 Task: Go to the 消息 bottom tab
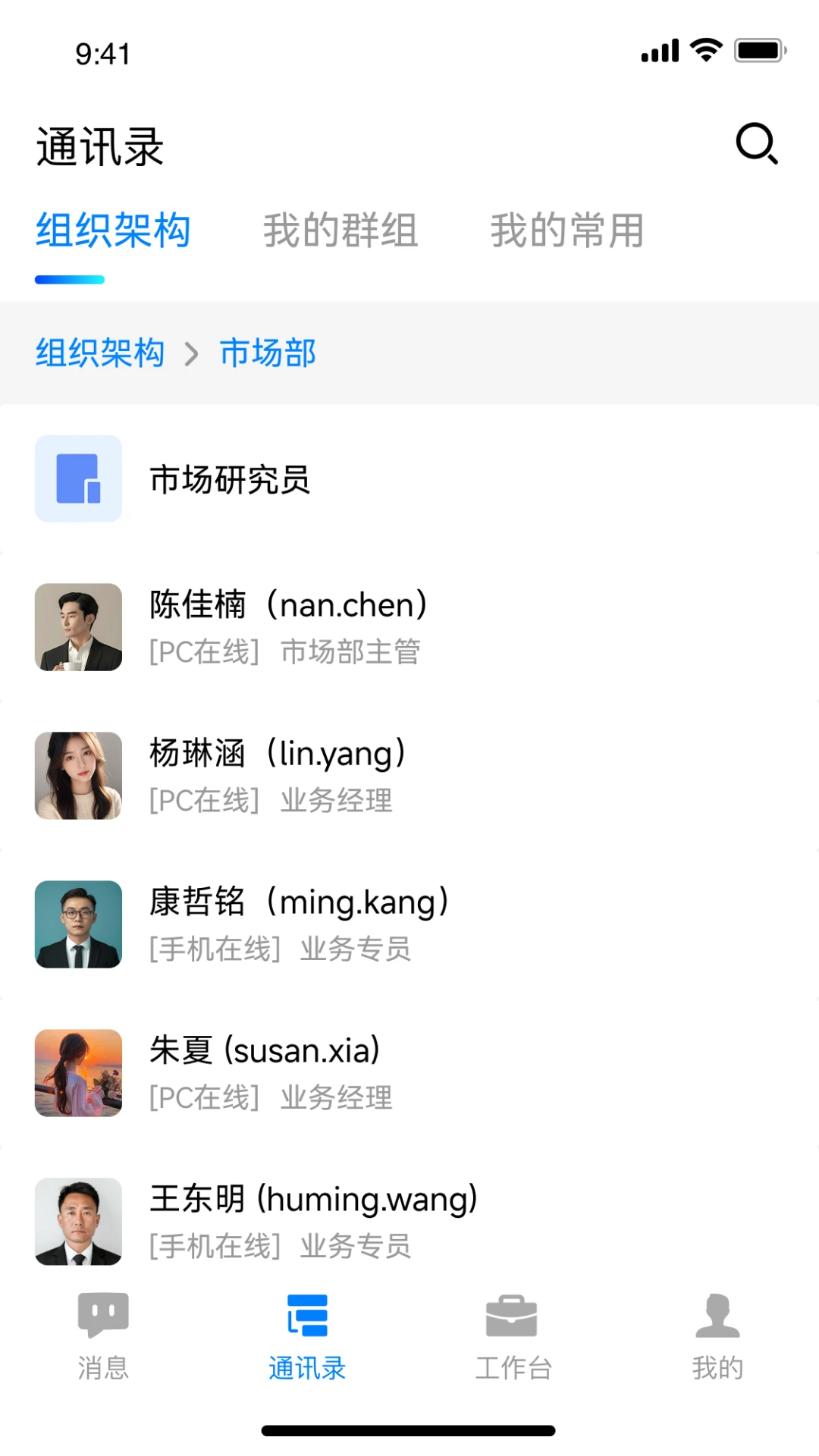(x=103, y=1336)
